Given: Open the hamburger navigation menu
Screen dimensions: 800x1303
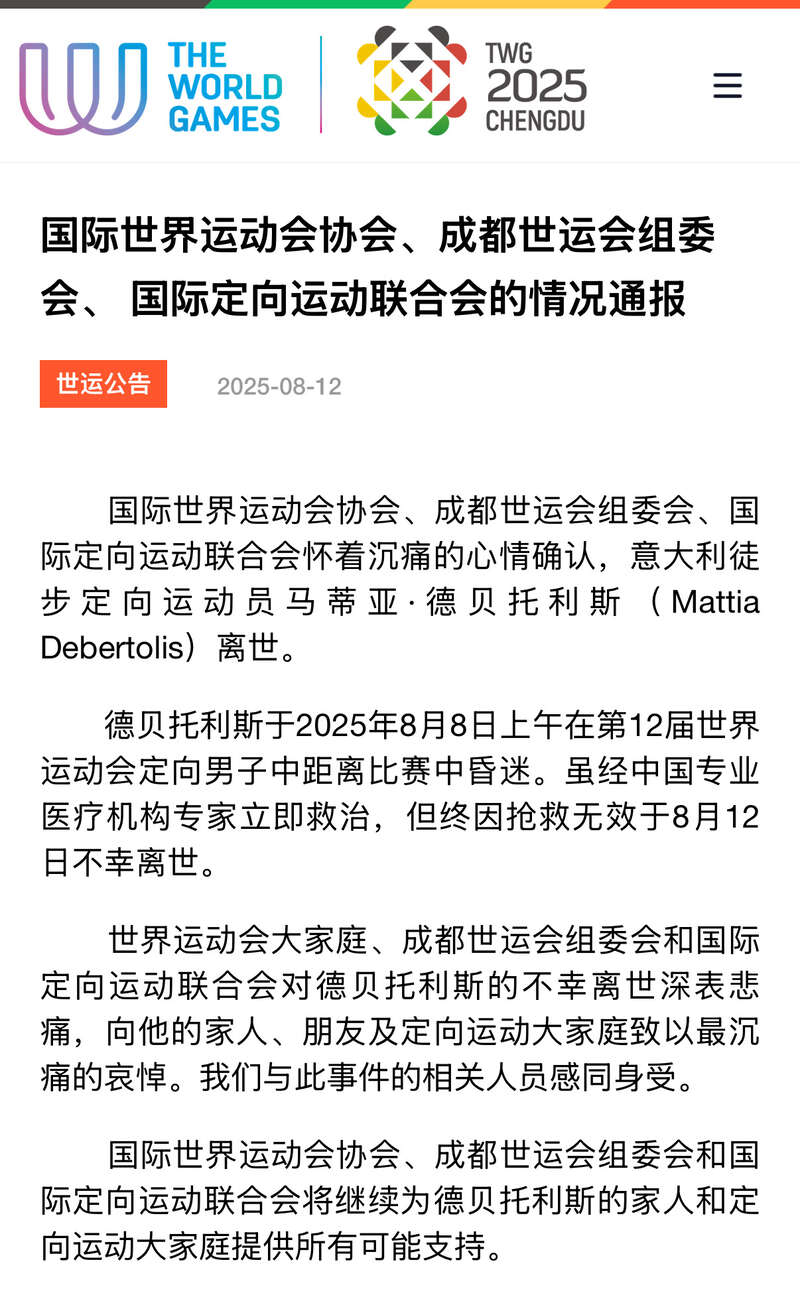Looking at the screenshot, I should pos(727,86).
